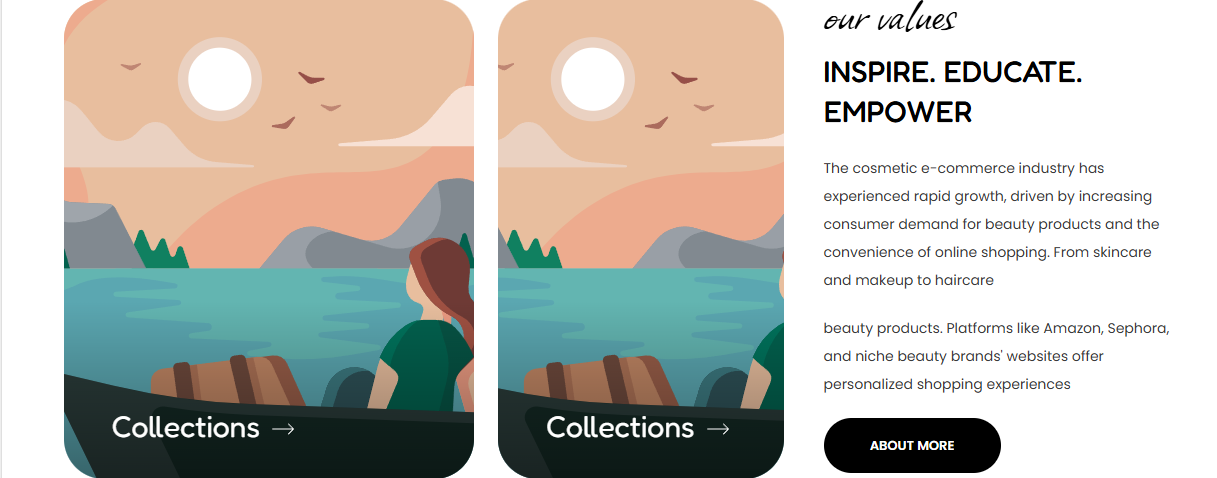Open the narrower Collections card

click(x=637, y=428)
